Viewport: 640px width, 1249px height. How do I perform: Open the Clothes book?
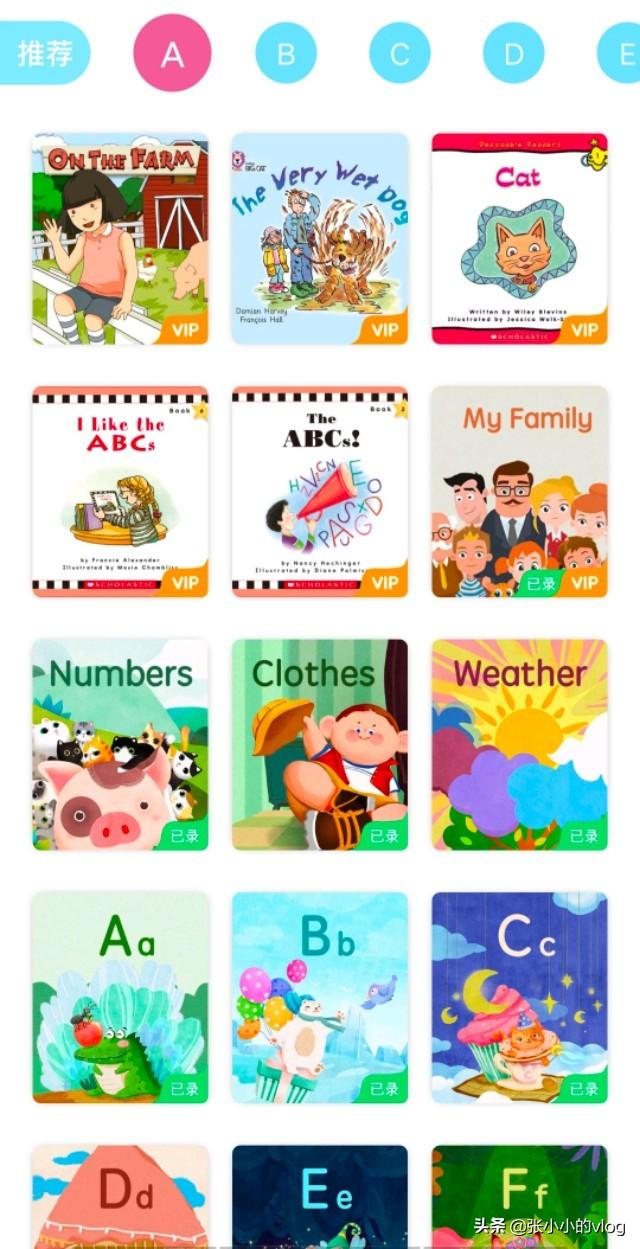click(x=320, y=745)
